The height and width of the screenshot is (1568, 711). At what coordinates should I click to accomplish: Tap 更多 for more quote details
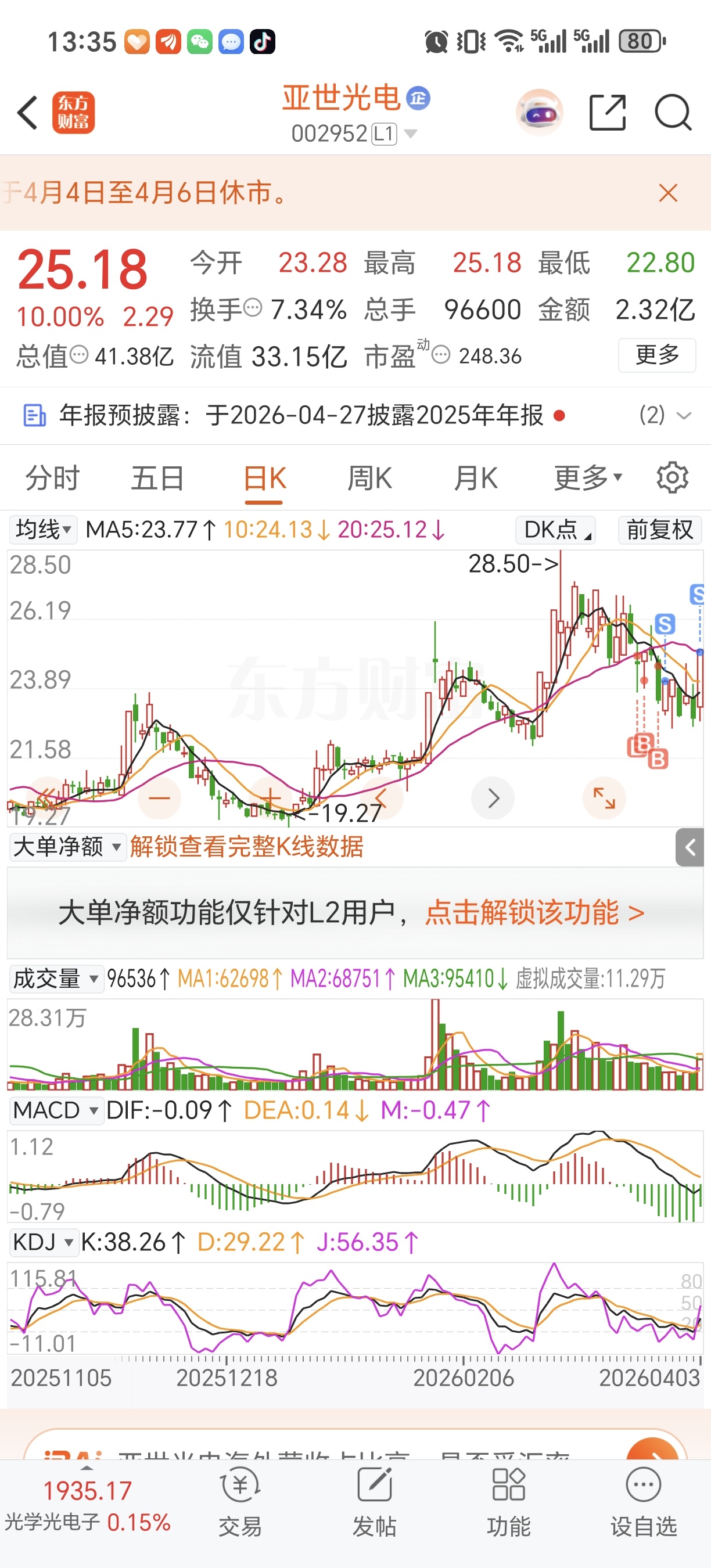[657, 355]
